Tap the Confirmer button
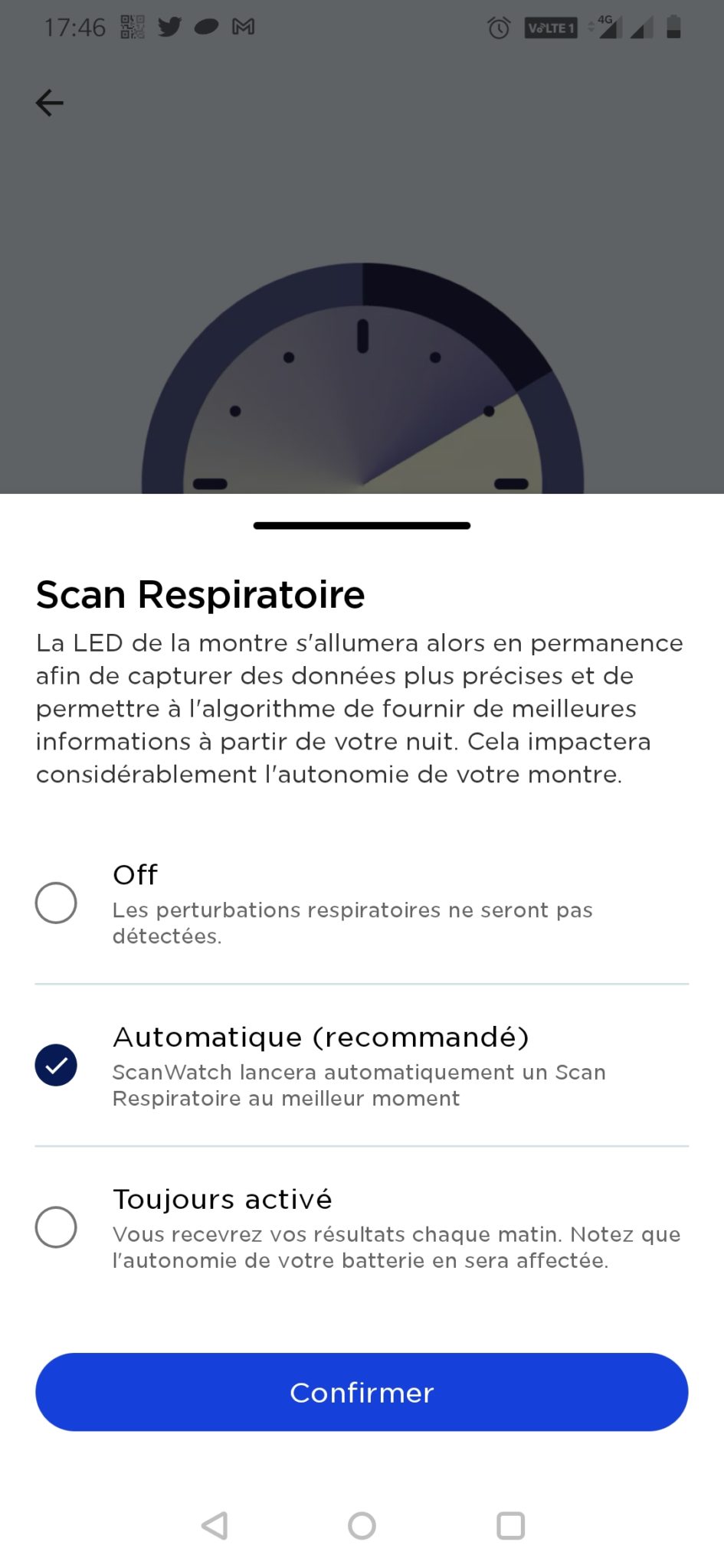The image size is (724, 1568). pos(362,1392)
